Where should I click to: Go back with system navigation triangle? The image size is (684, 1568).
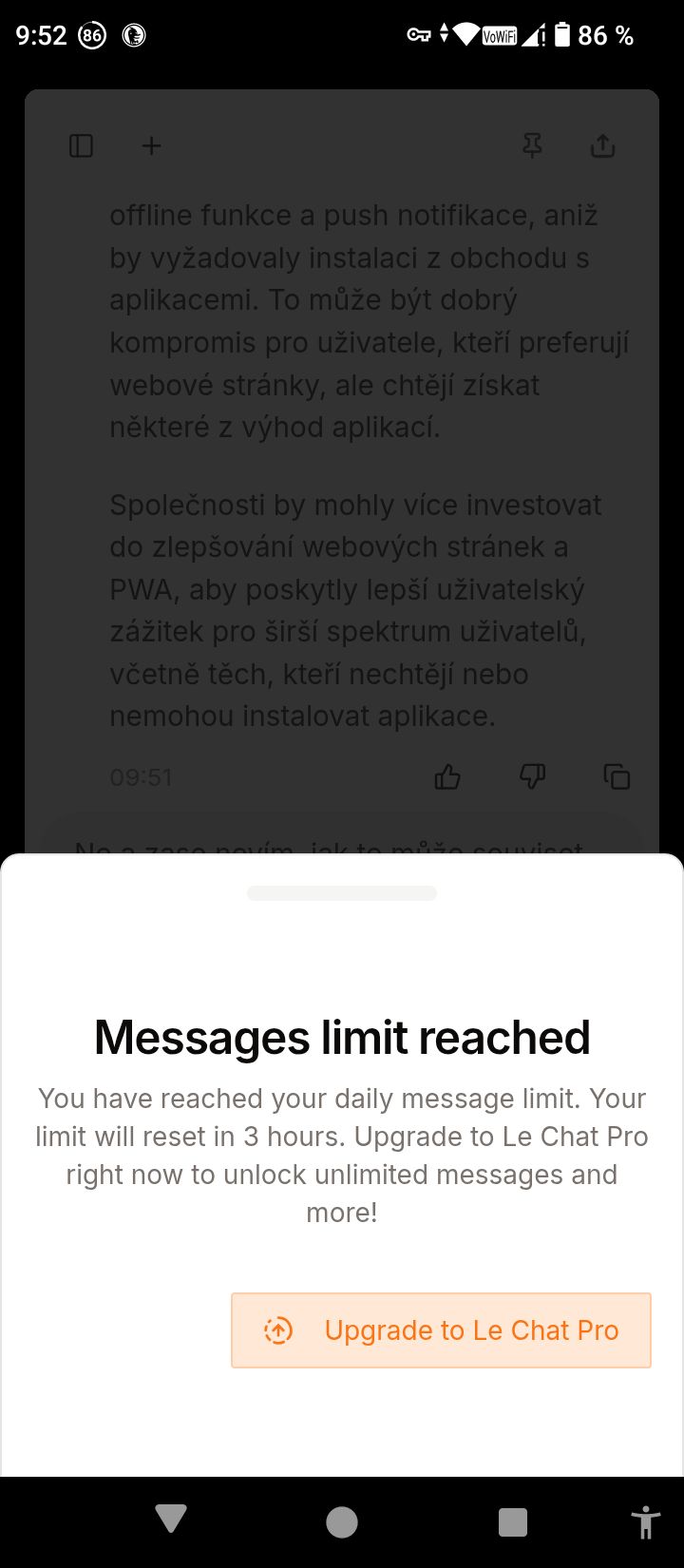(x=171, y=1520)
